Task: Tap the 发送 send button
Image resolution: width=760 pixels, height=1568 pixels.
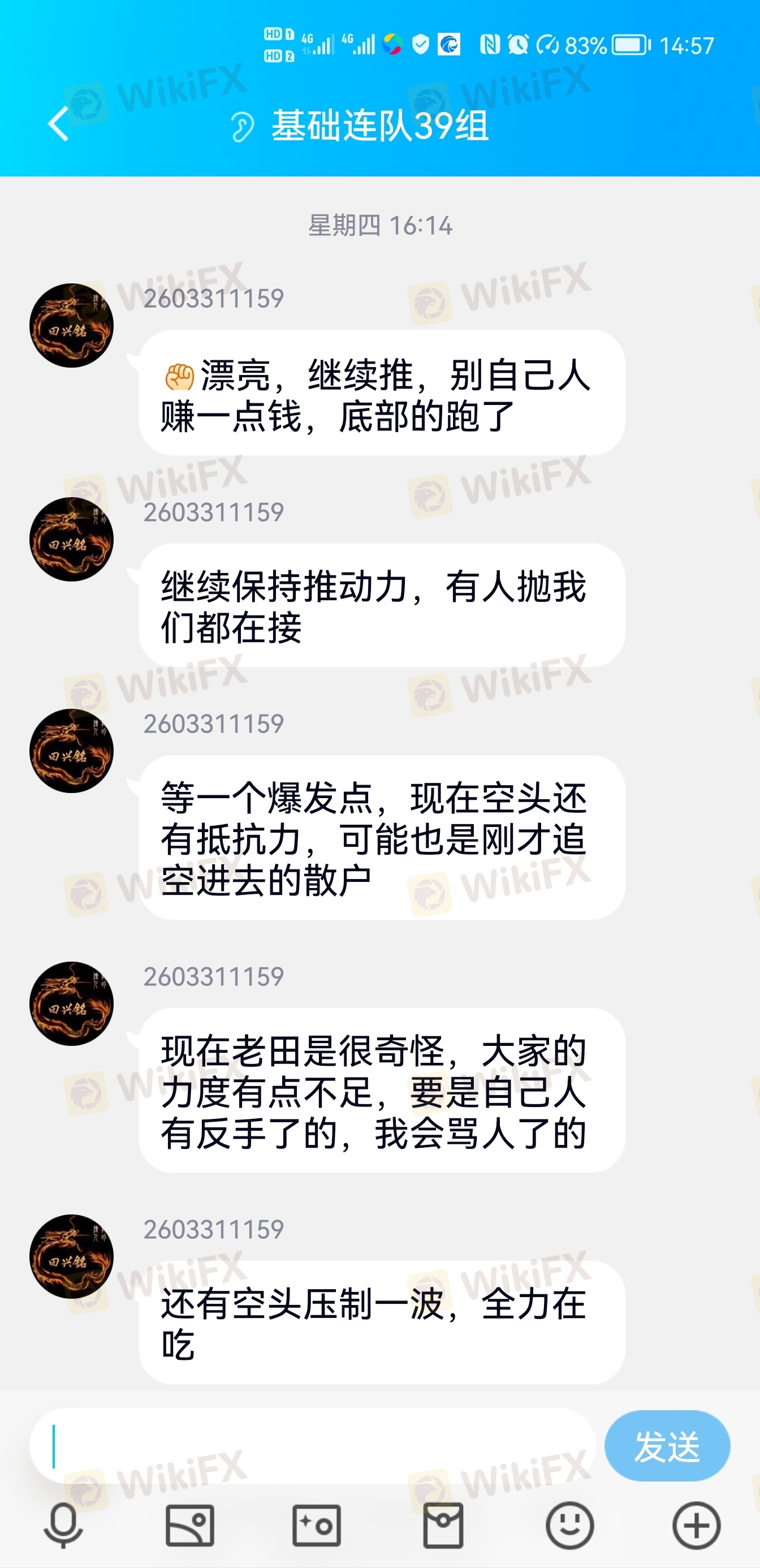Action: tap(667, 1446)
